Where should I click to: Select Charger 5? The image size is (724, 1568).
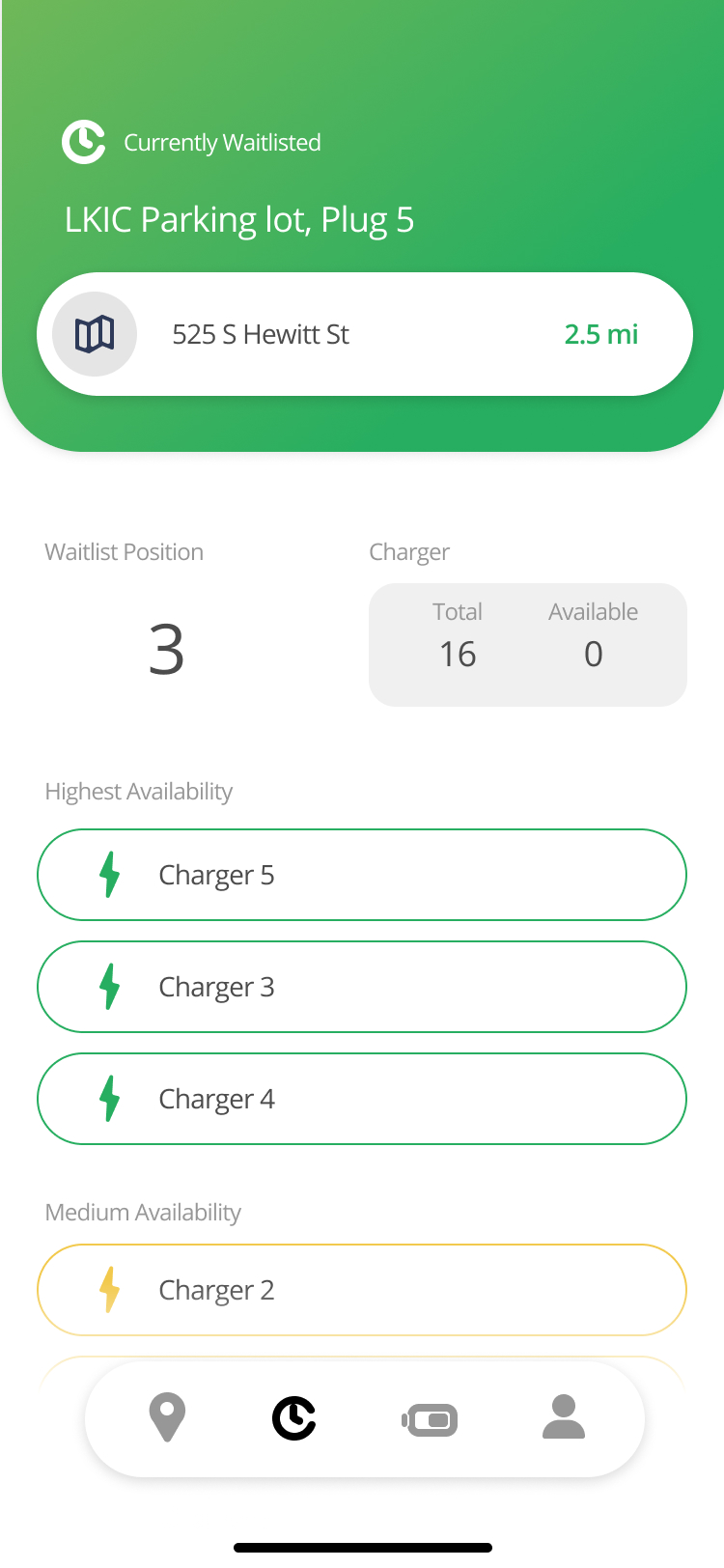[362, 875]
